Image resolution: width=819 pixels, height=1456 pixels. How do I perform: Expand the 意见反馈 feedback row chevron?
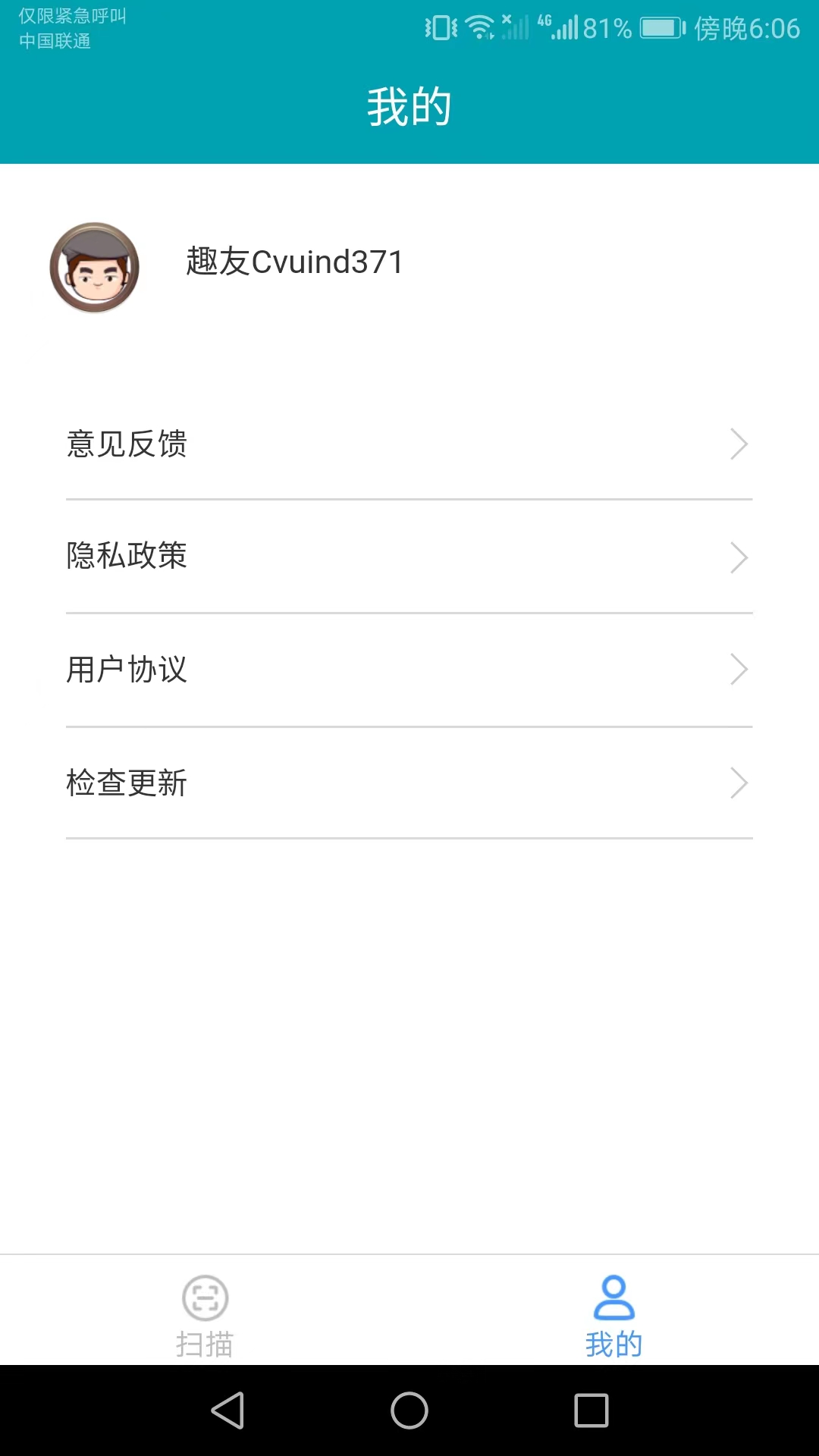pos(739,444)
